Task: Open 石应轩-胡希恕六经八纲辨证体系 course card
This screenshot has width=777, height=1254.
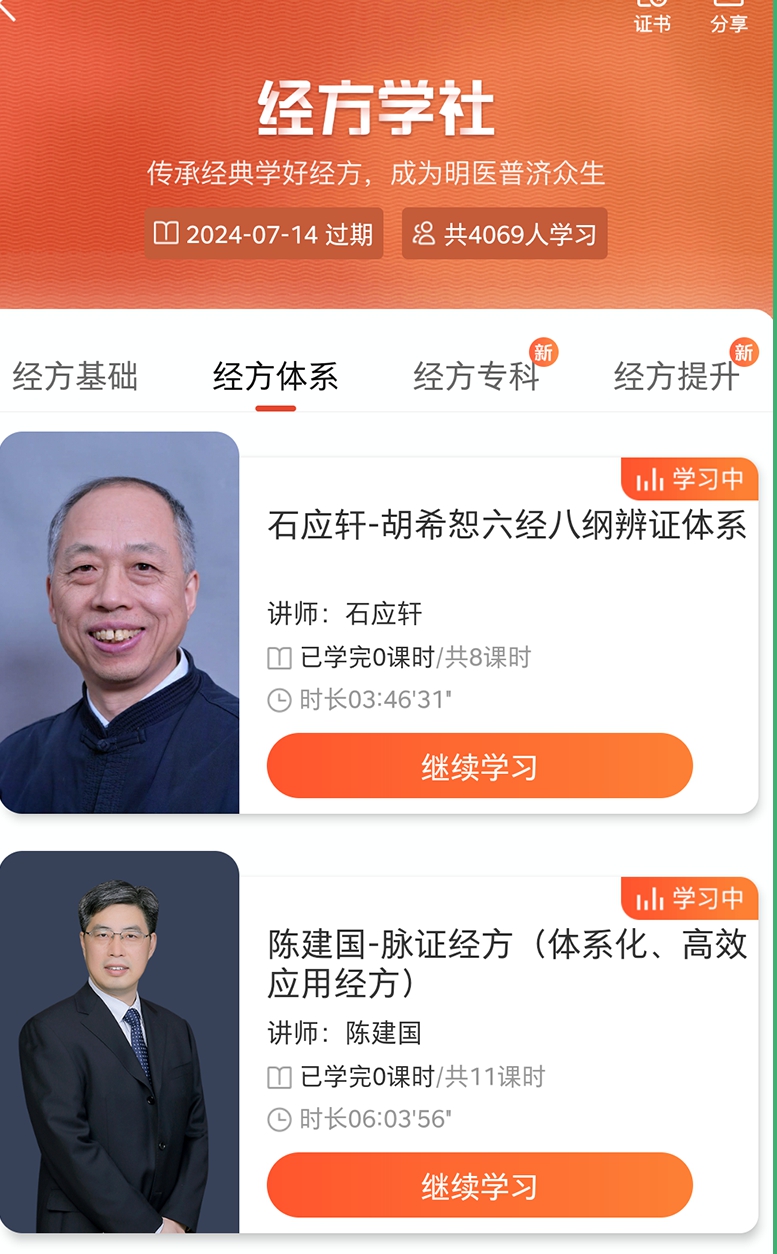Action: pos(506,525)
